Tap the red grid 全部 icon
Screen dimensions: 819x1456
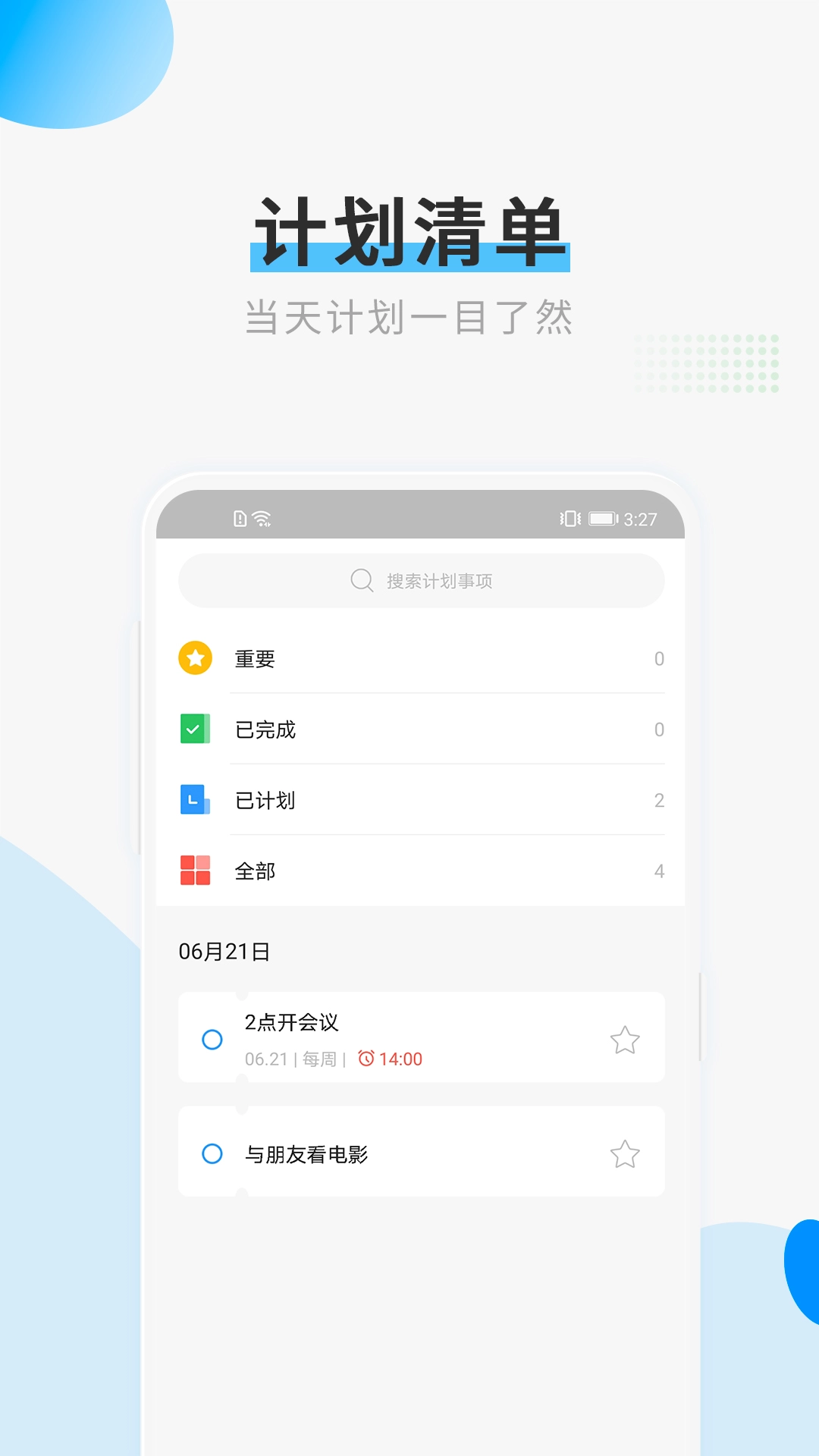click(x=195, y=871)
